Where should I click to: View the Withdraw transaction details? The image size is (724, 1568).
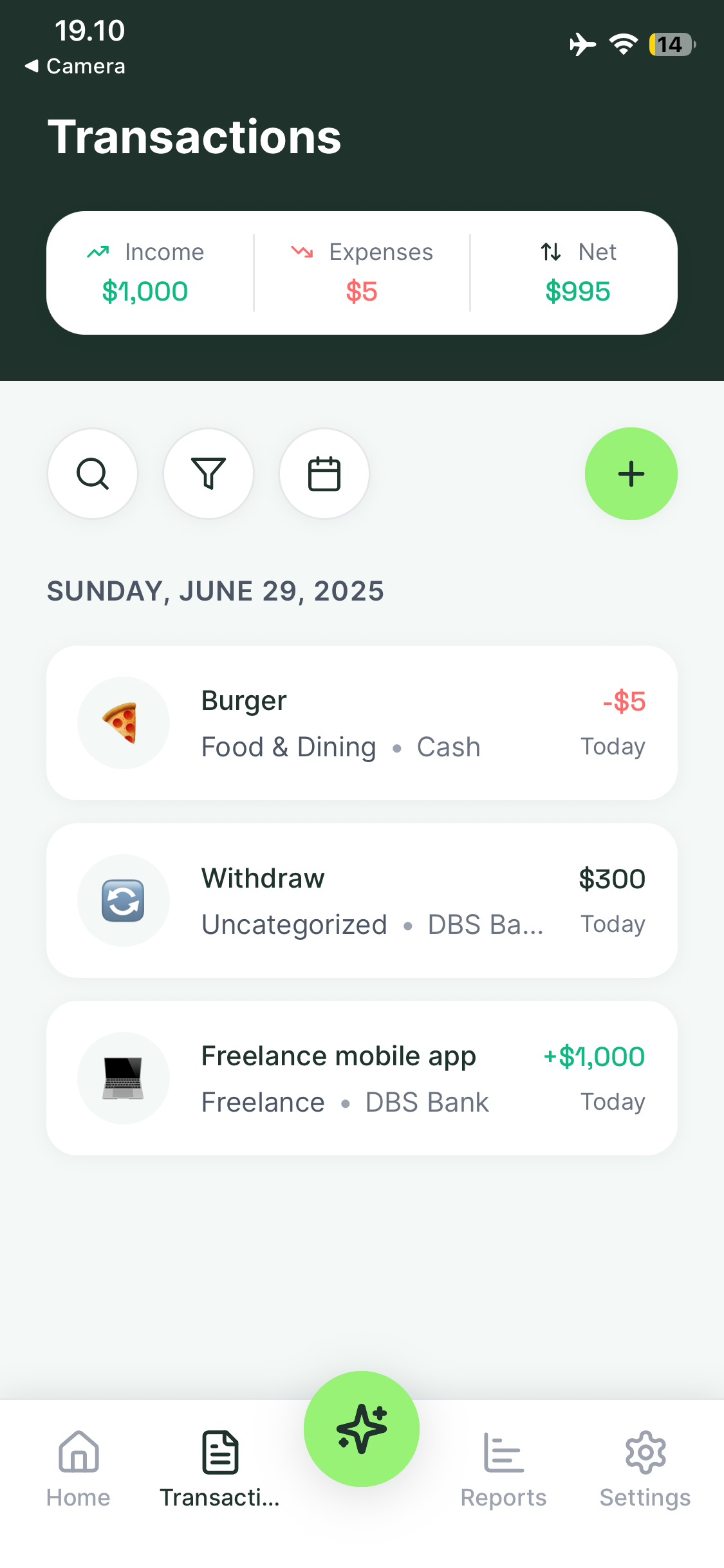[x=362, y=901]
